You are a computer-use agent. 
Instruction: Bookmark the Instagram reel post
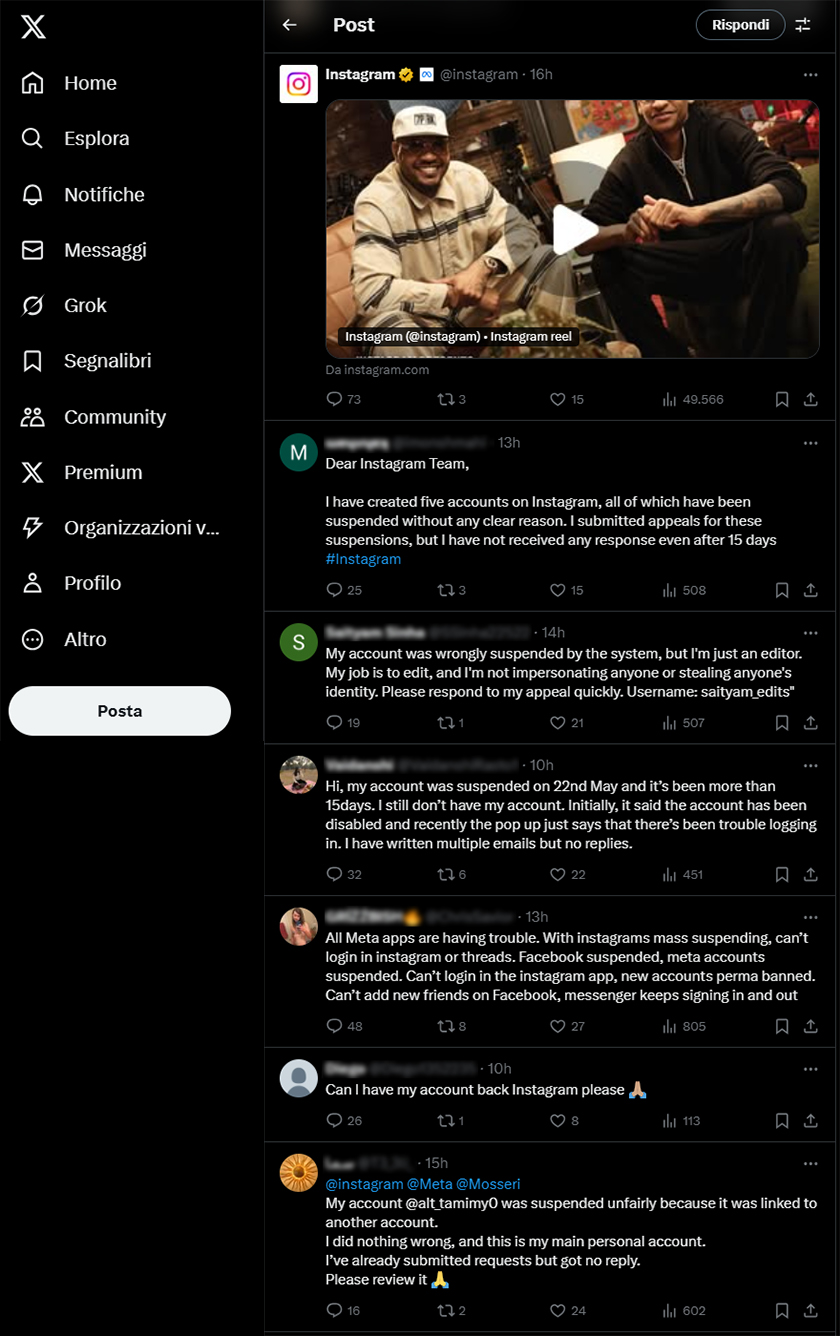[782, 399]
